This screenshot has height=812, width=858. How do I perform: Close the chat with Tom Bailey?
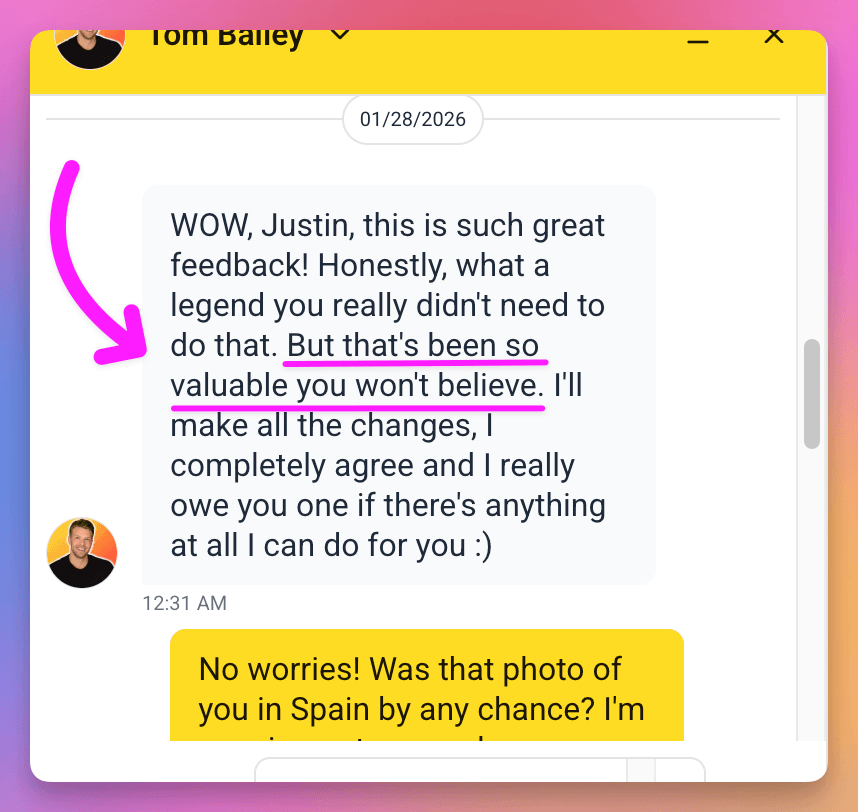click(773, 37)
